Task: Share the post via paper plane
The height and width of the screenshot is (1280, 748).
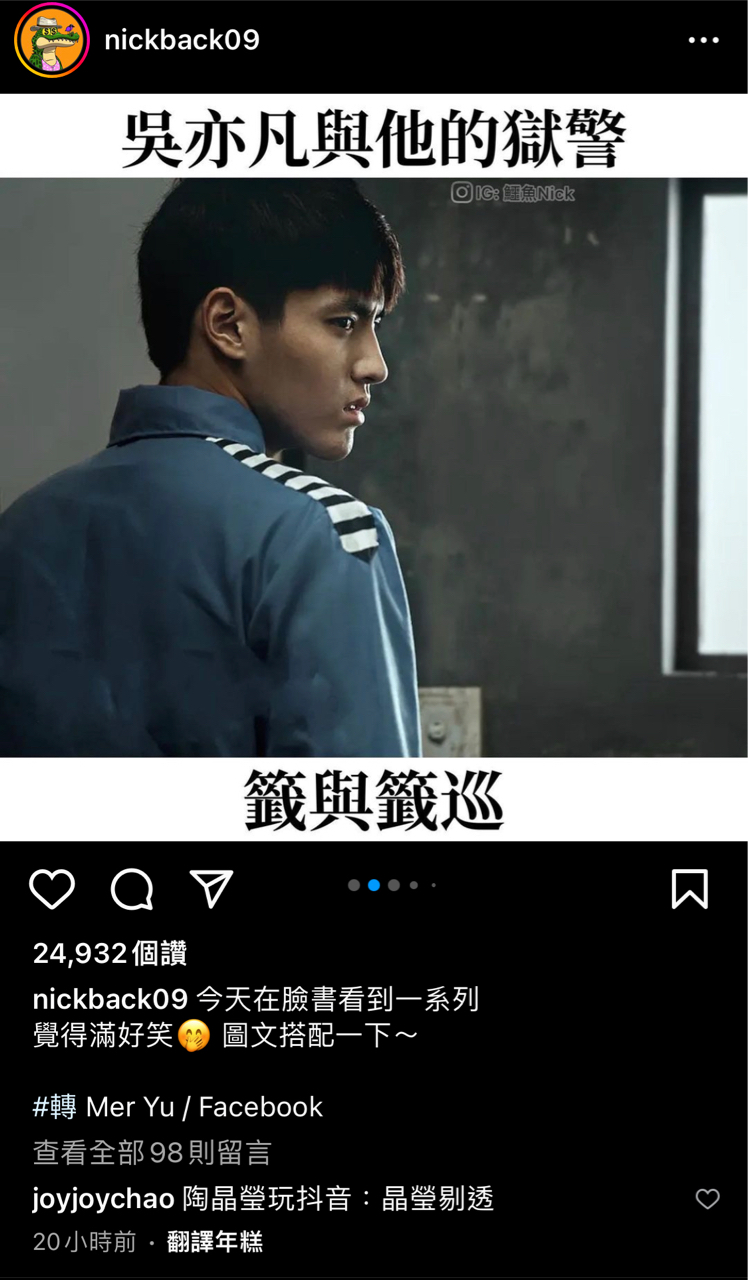Action: [x=211, y=888]
